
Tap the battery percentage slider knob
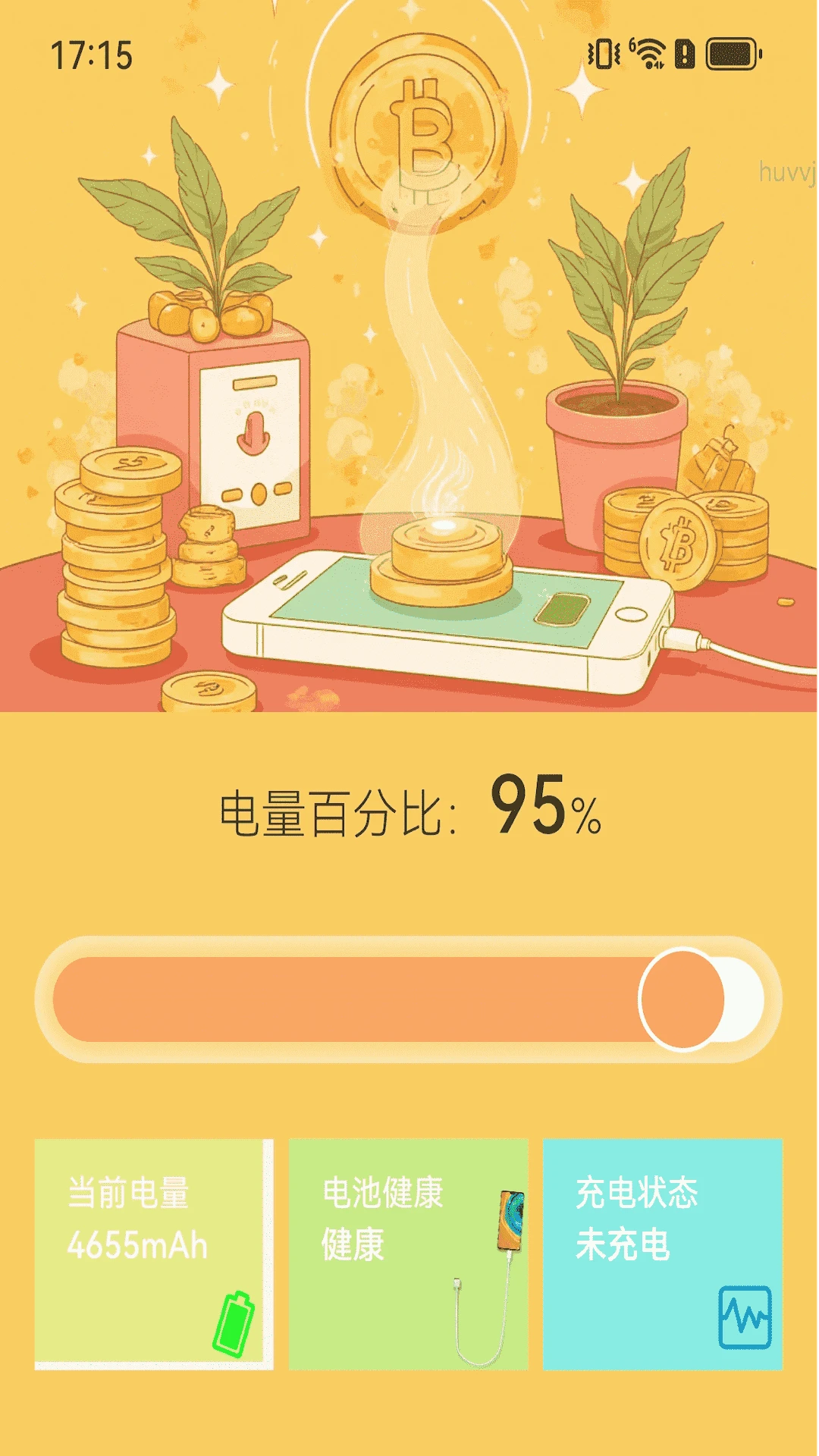[x=682, y=999]
